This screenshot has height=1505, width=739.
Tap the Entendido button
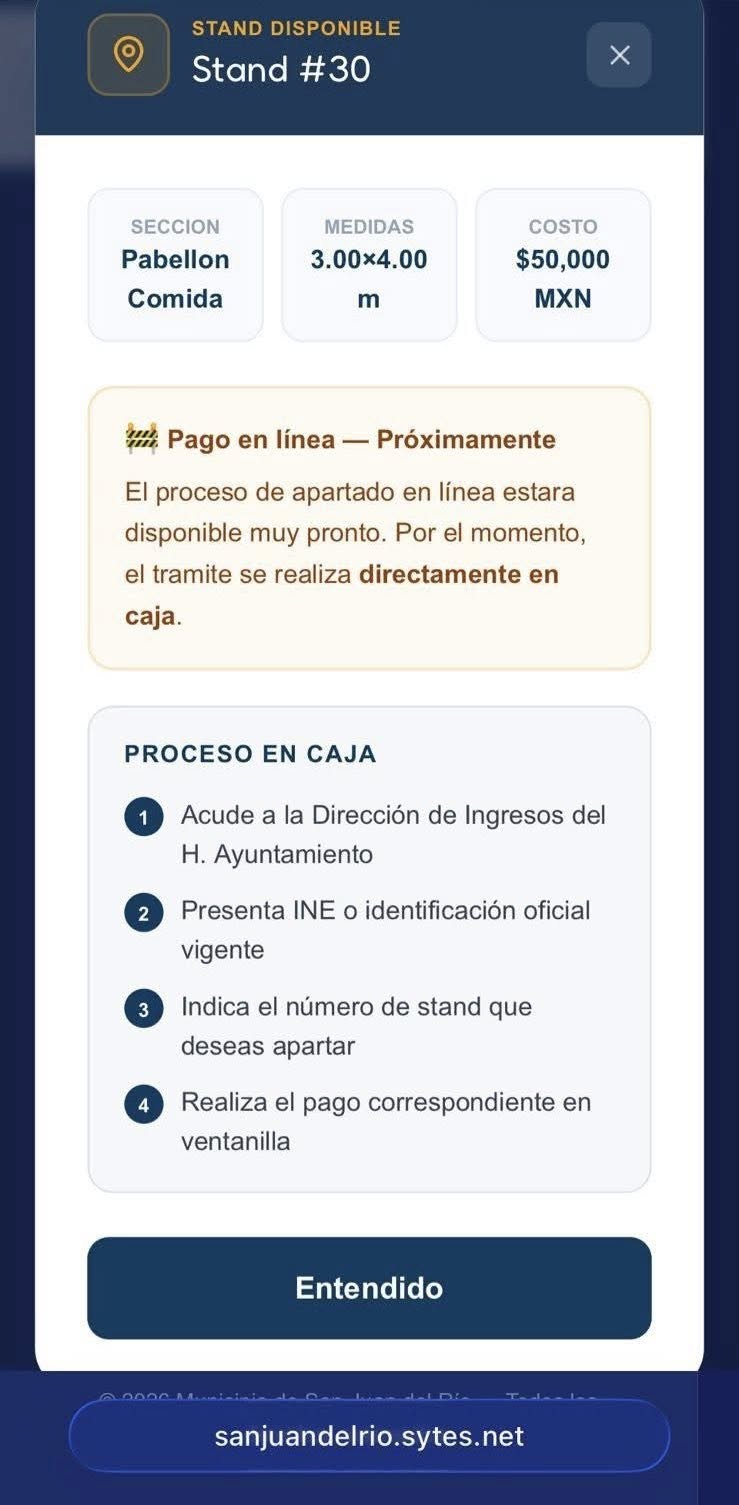click(369, 1288)
